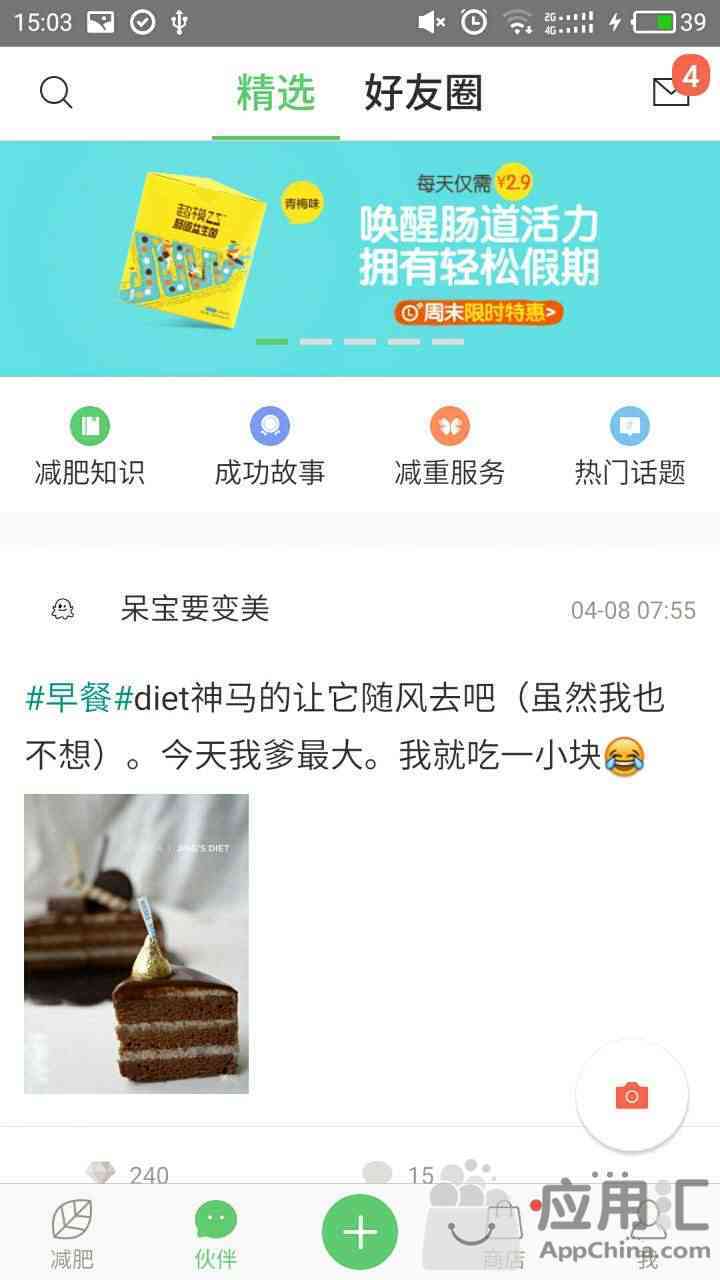This screenshot has height=1280, width=720.
Task: View the chocolate cake photo in the post
Action: pyautogui.click(x=136, y=943)
